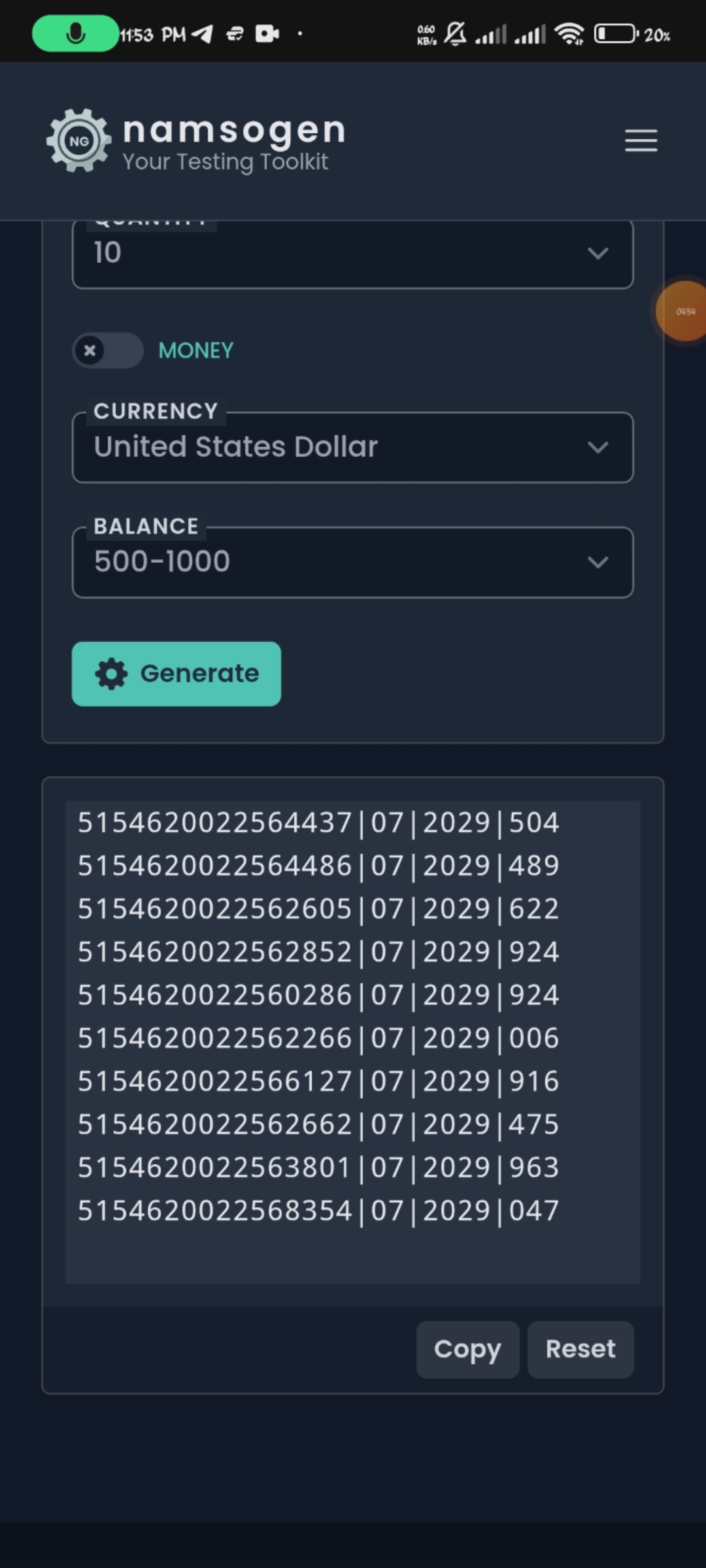The height and width of the screenshot is (1568, 706).
Task: Open the hamburger navigation menu
Action: (x=641, y=140)
